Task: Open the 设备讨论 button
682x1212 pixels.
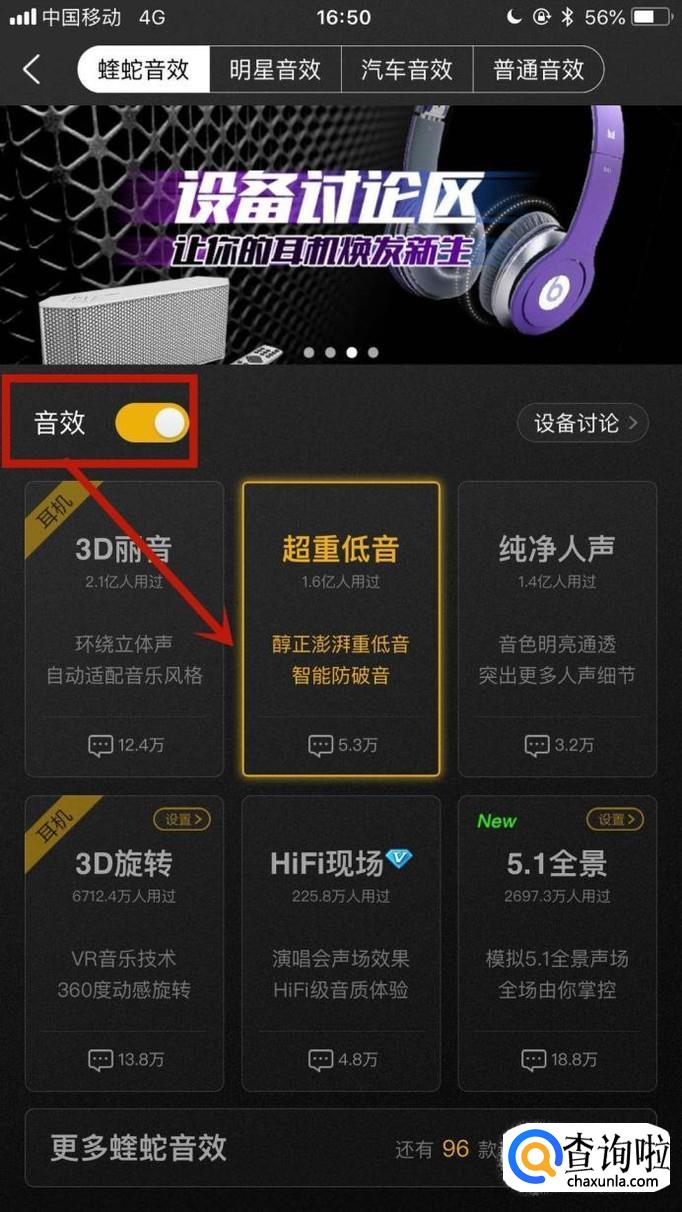Action: [x=583, y=423]
